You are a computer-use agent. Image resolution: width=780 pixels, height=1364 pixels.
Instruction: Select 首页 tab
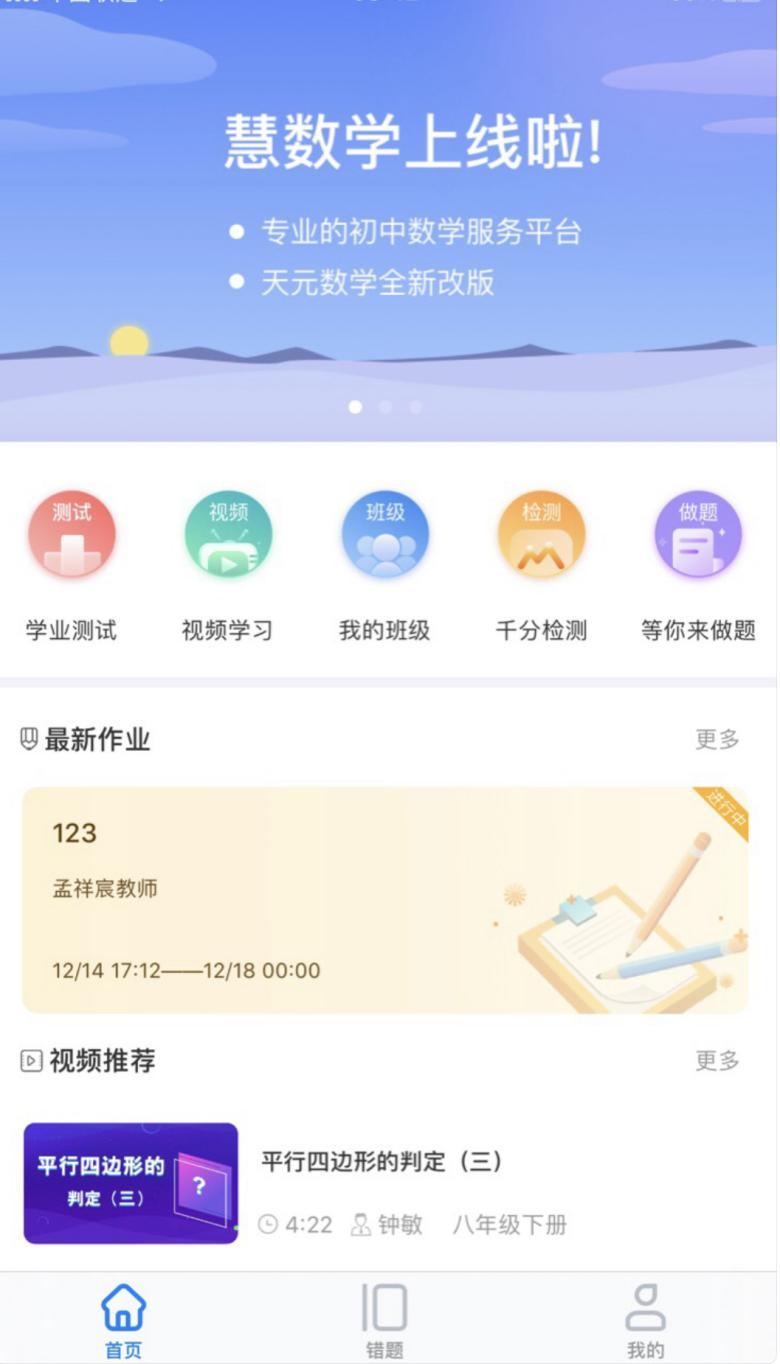tap(124, 1320)
